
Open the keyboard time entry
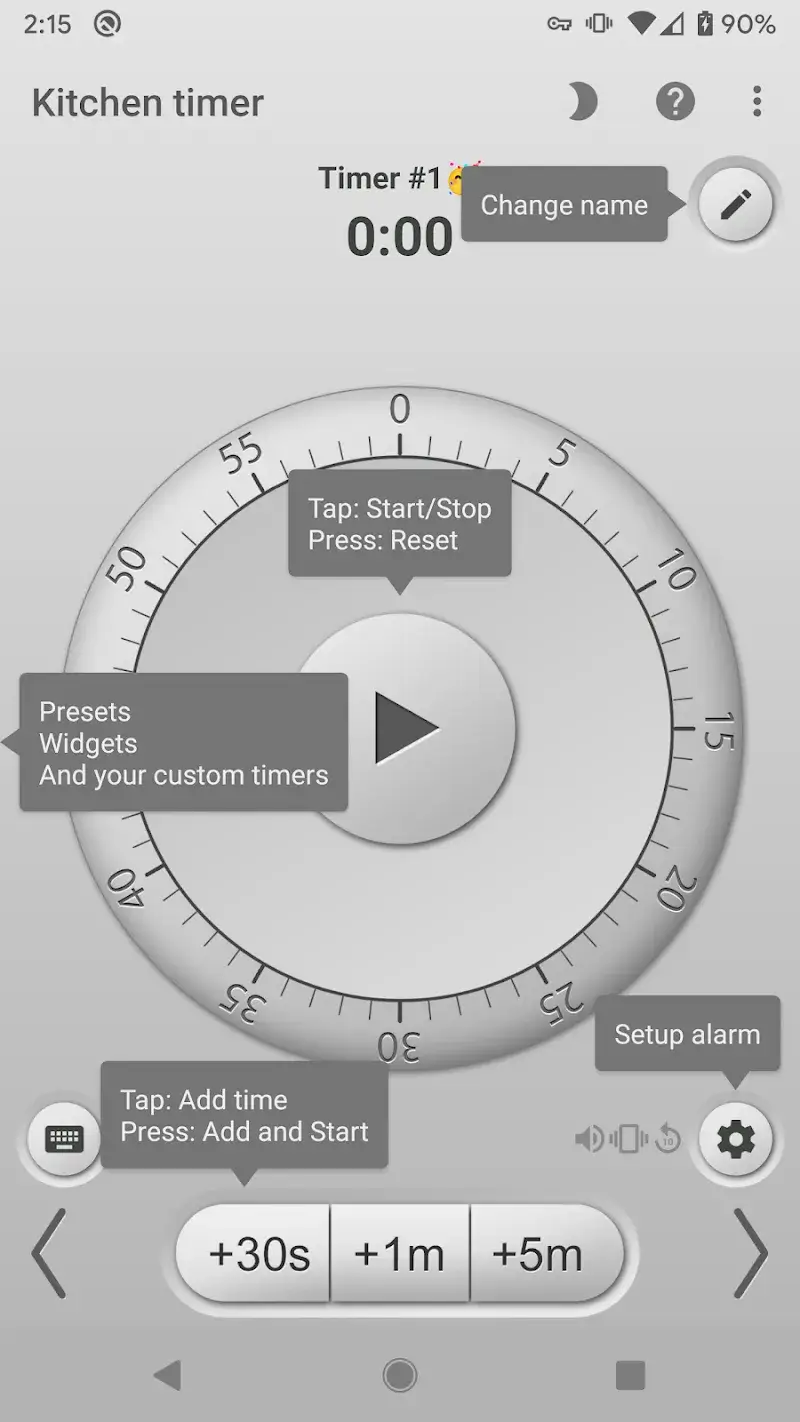pyautogui.click(x=63, y=1138)
